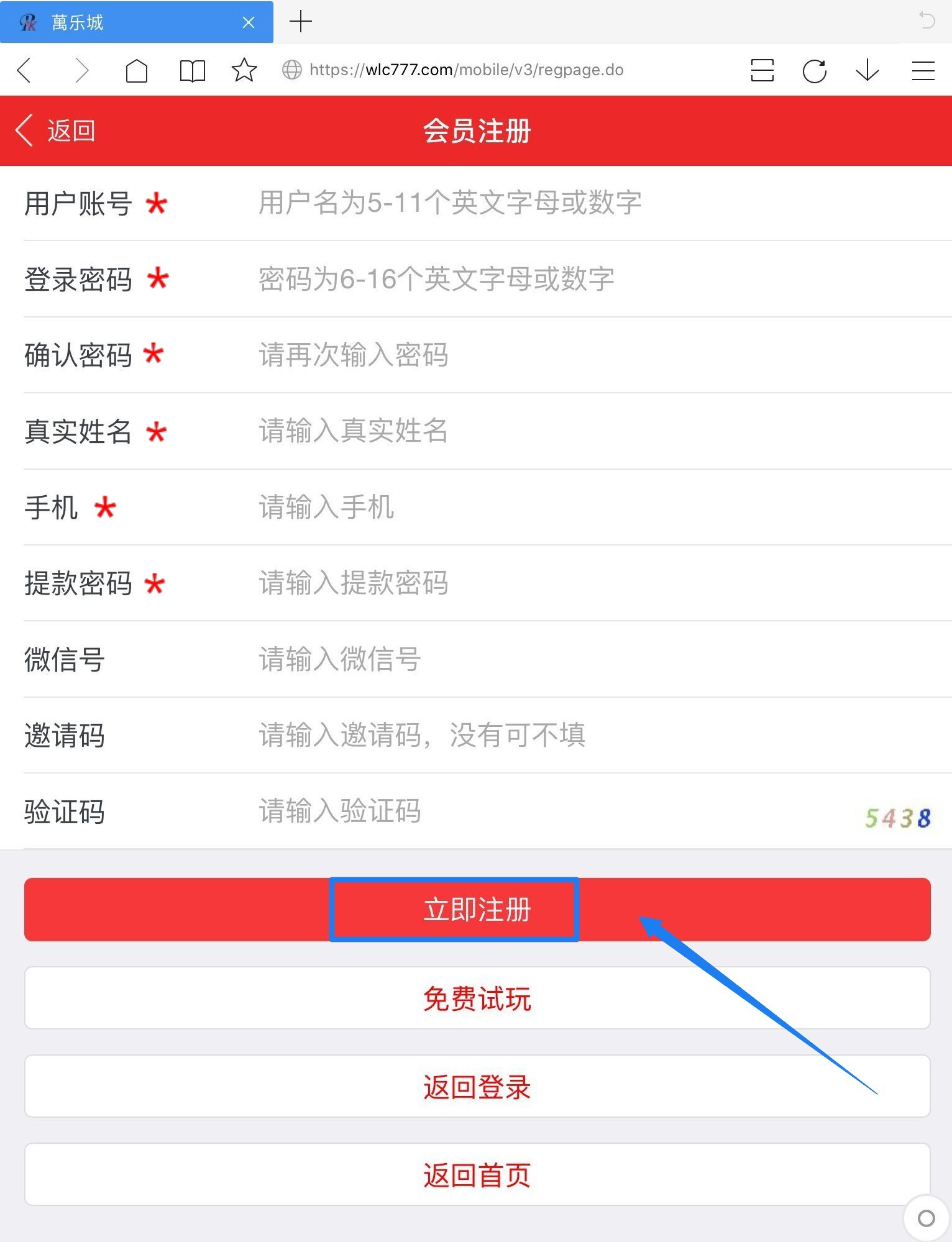The width and height of the screenshot is (952, 1242).
Task: Select 免费试玩 free trial button
Action: (x=477, y=998)
